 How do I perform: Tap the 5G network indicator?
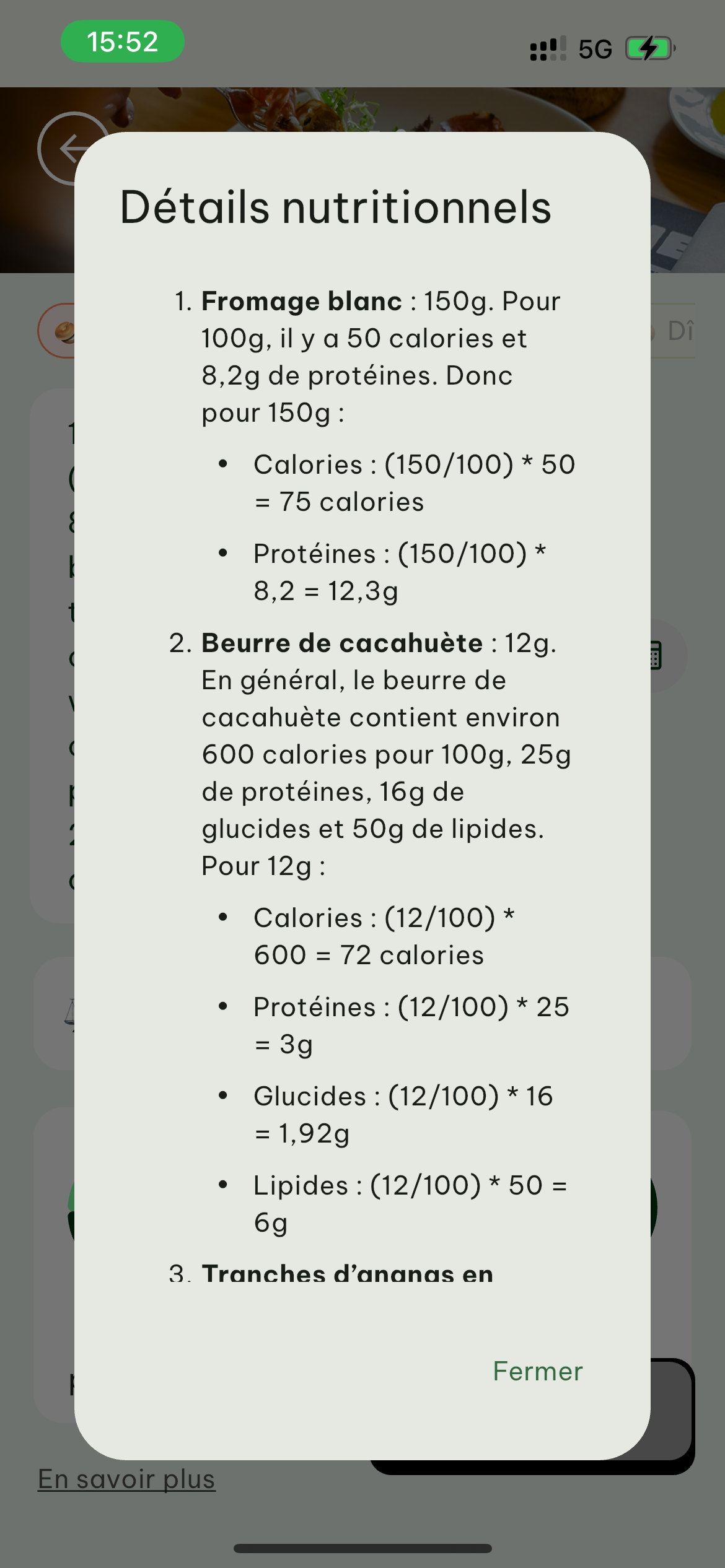[595, 49]
